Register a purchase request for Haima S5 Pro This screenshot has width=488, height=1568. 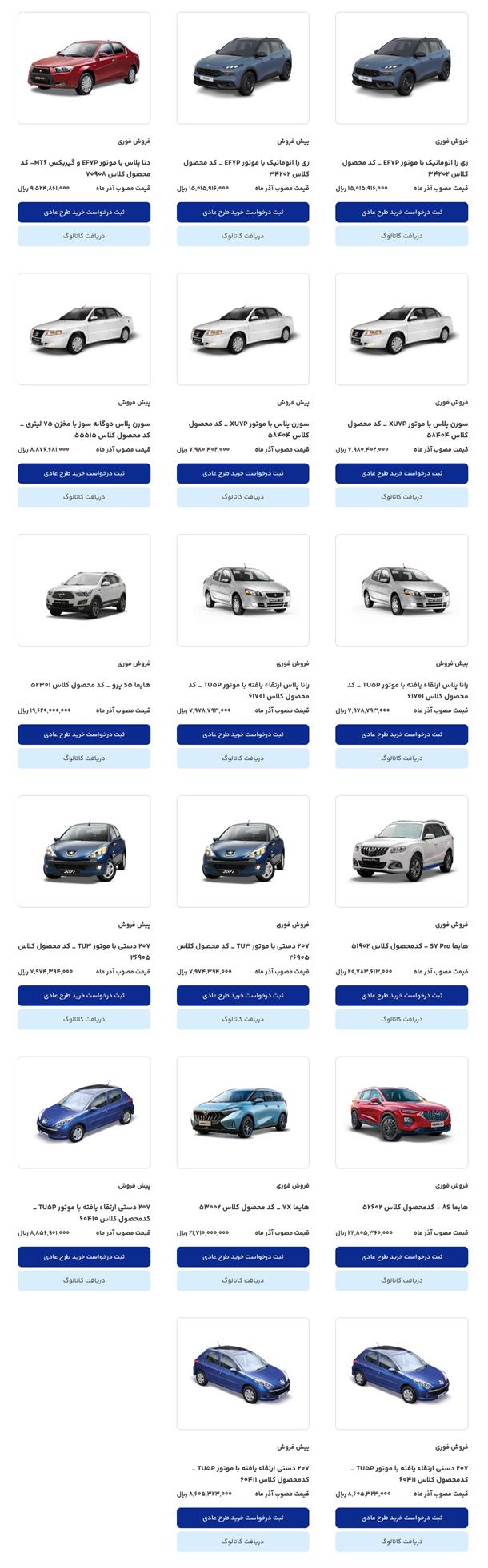[84, 734]
